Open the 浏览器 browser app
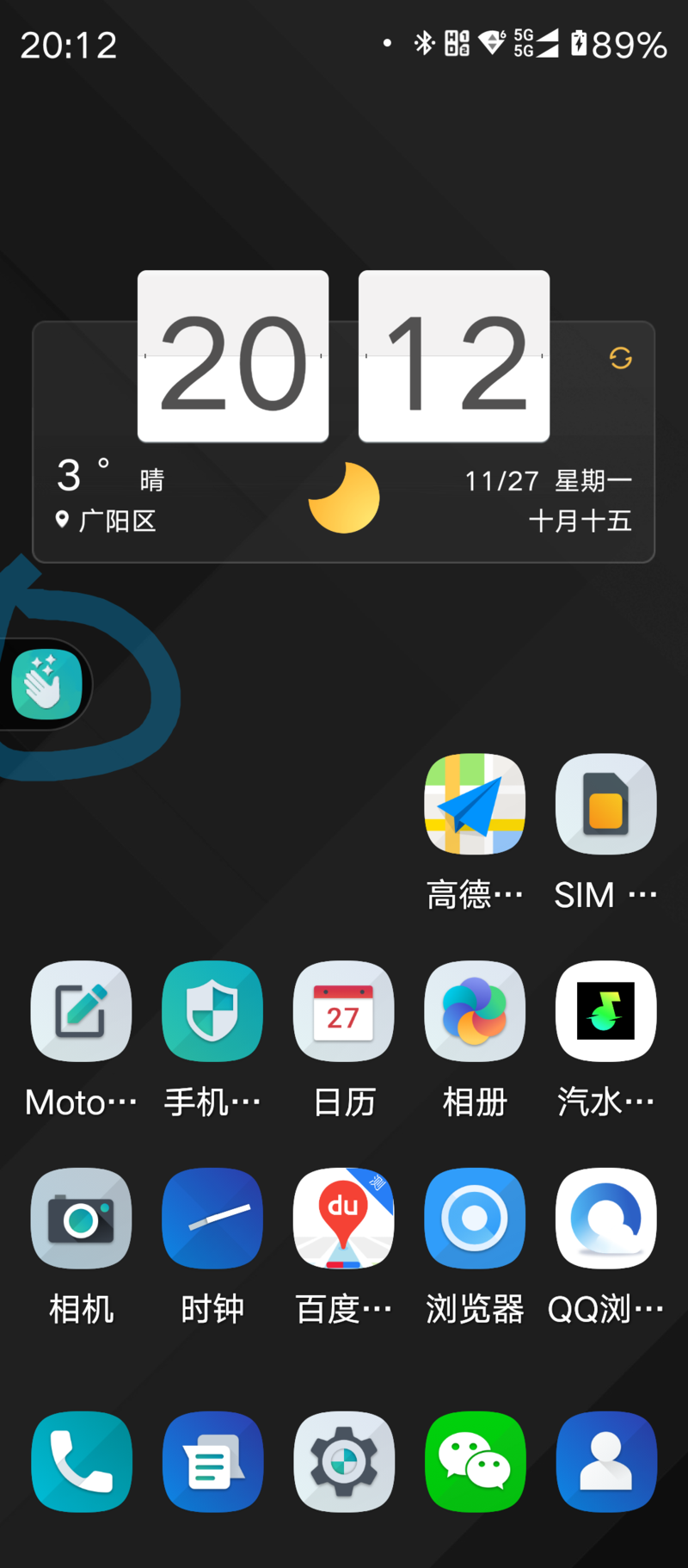 coord(475,1218)
